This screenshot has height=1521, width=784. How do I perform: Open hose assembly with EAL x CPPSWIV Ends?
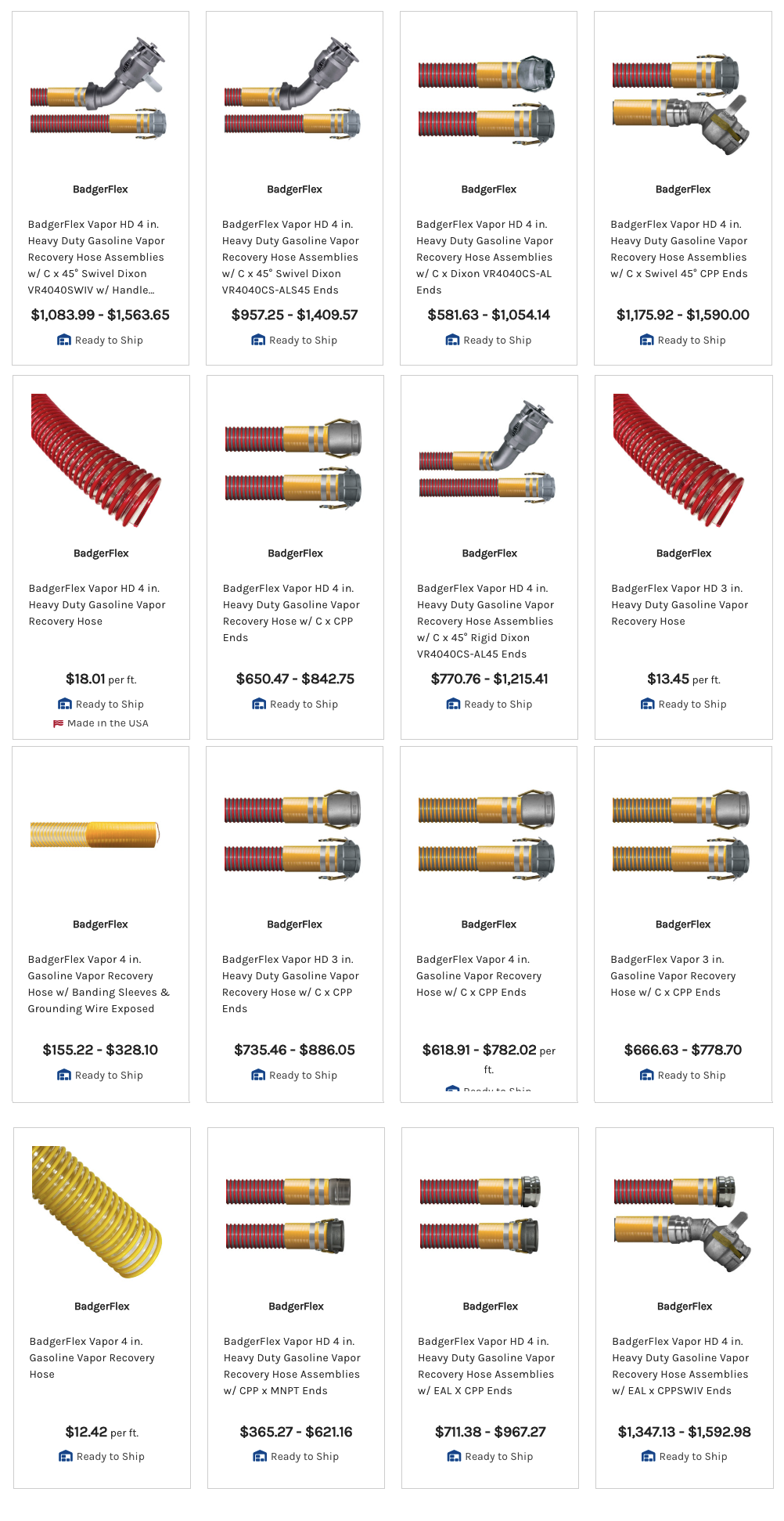(680, 1366)
